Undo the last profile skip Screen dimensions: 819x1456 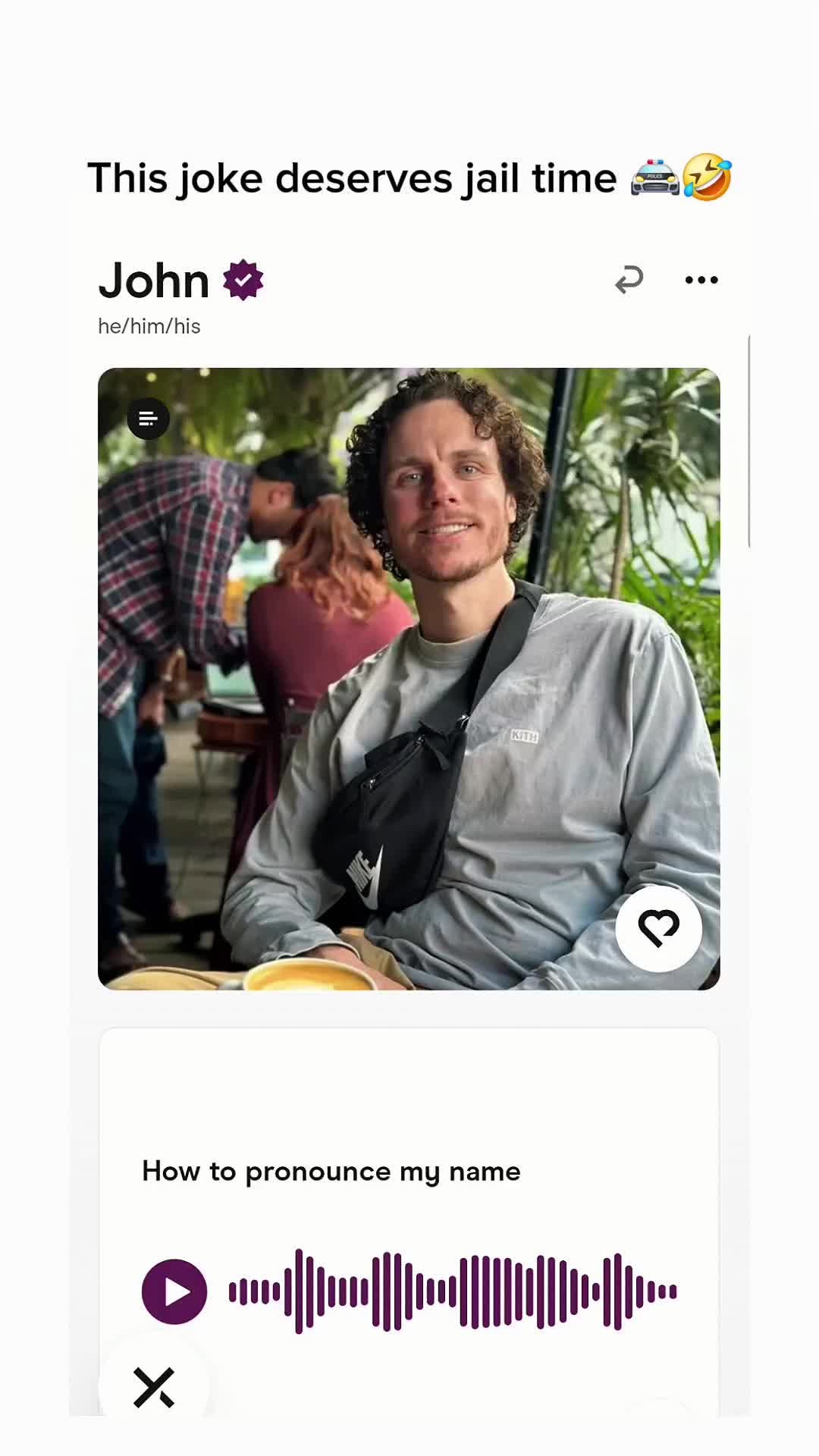point(629,280)
